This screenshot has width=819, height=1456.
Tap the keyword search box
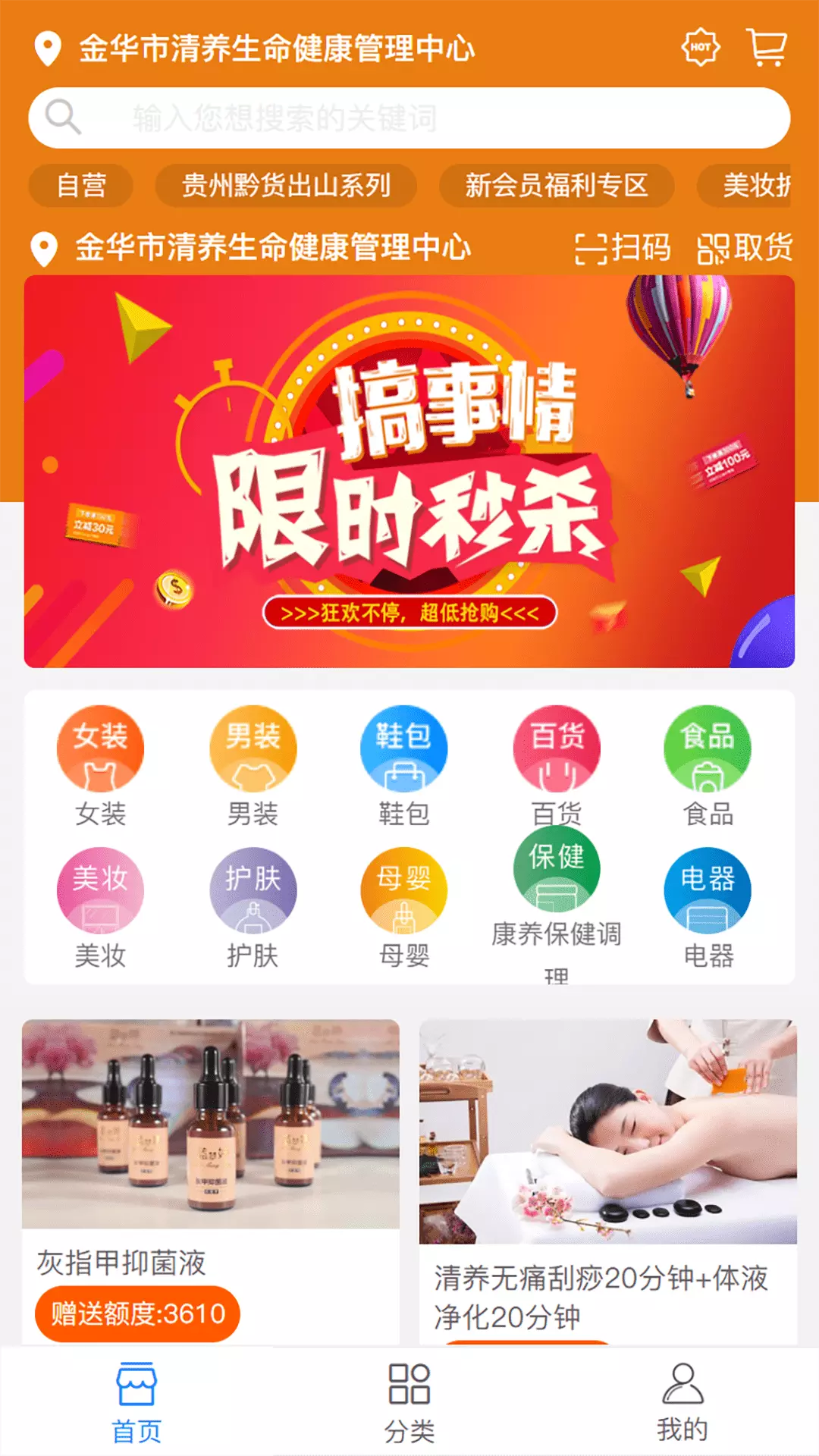[409, 118]
